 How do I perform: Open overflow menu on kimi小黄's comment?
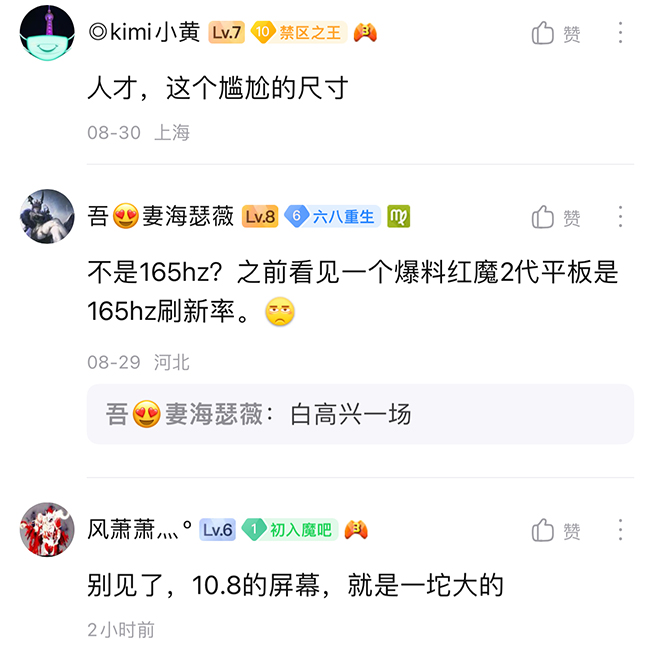coord(620,33)
